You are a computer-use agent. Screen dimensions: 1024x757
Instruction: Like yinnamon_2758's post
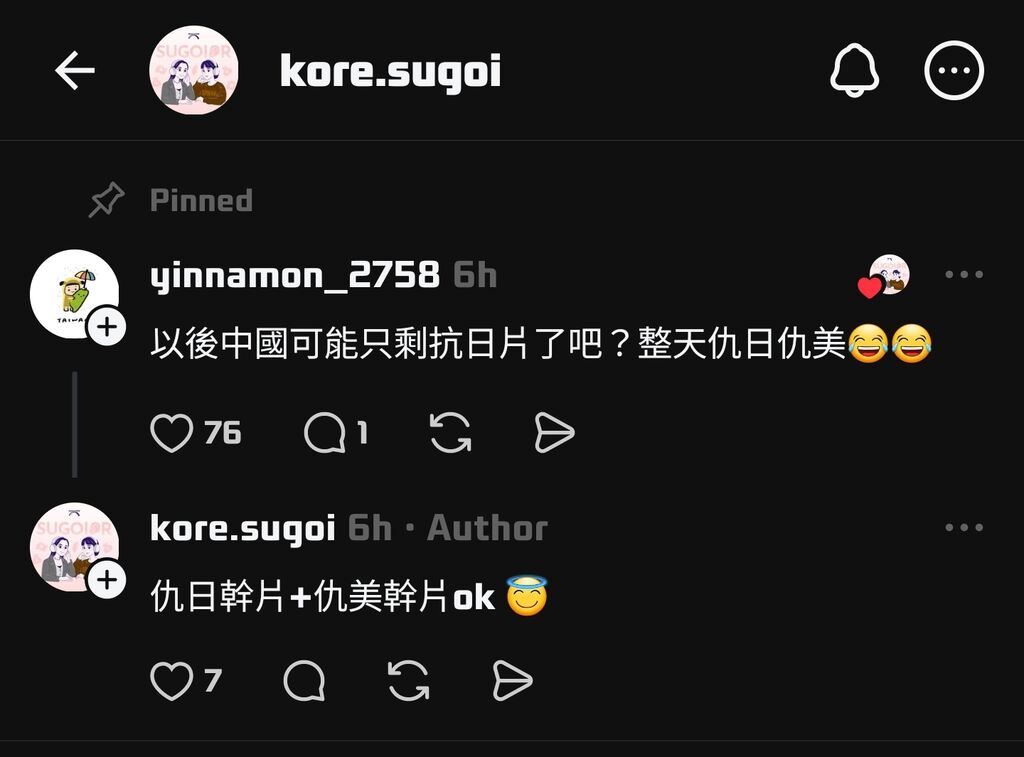click(172, 433)
